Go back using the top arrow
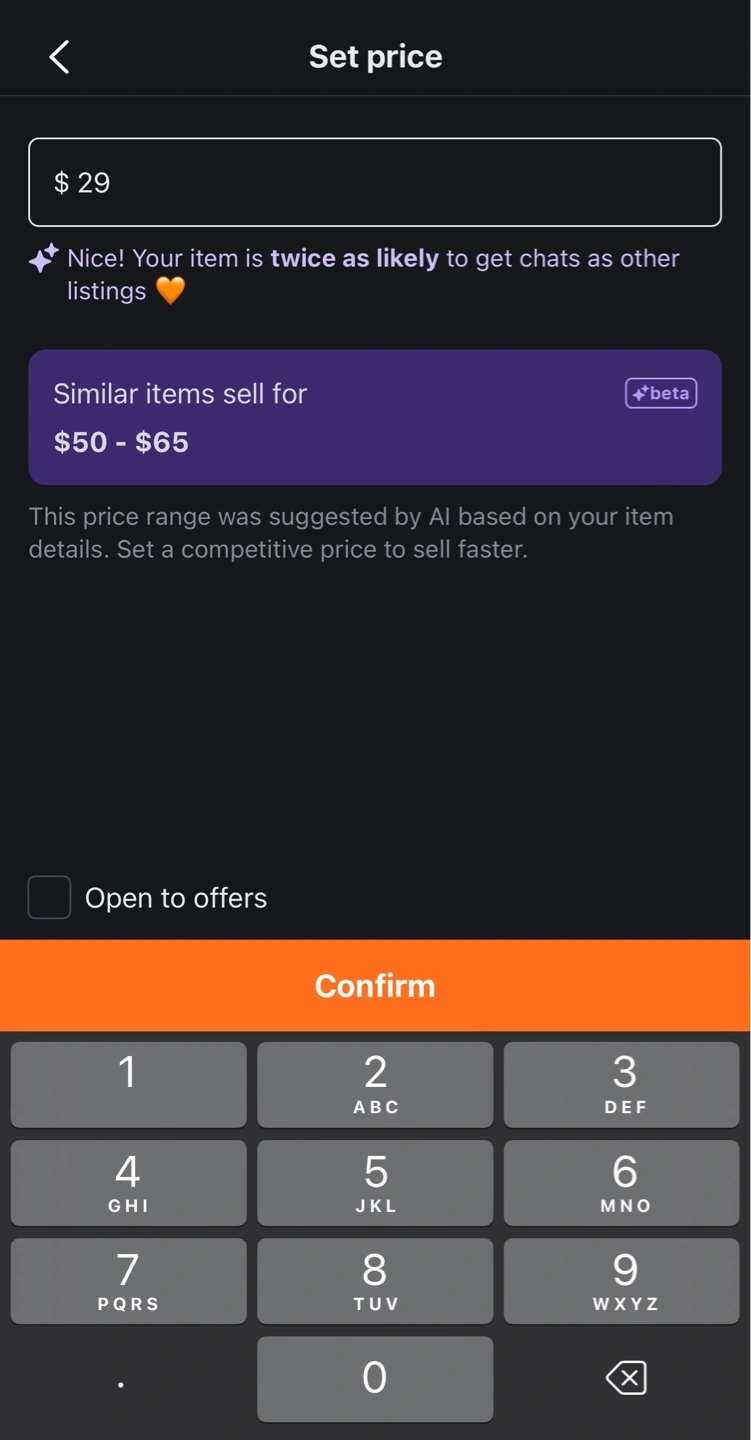 click(59, 57)
